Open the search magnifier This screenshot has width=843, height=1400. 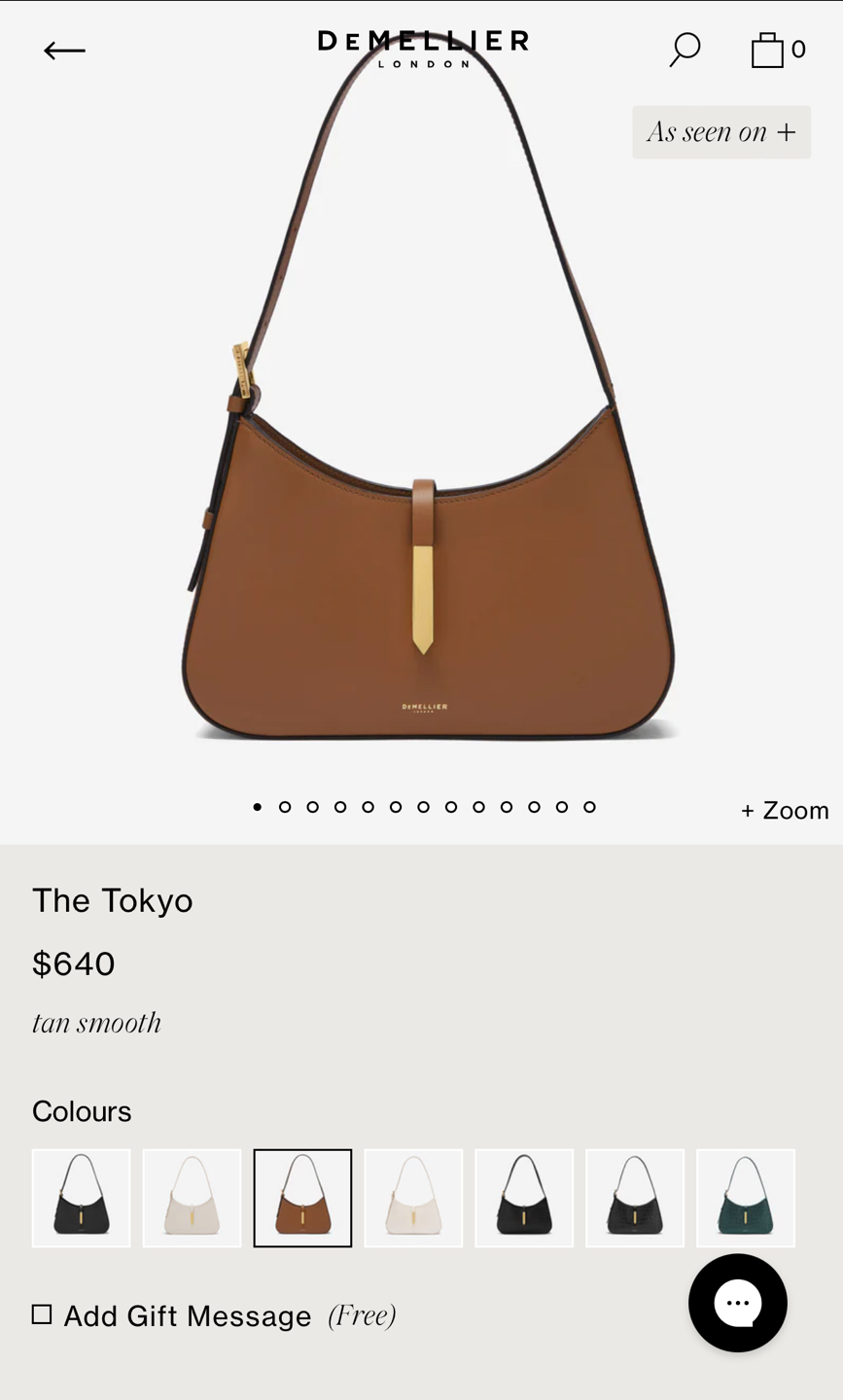click(x=685, y=49)
